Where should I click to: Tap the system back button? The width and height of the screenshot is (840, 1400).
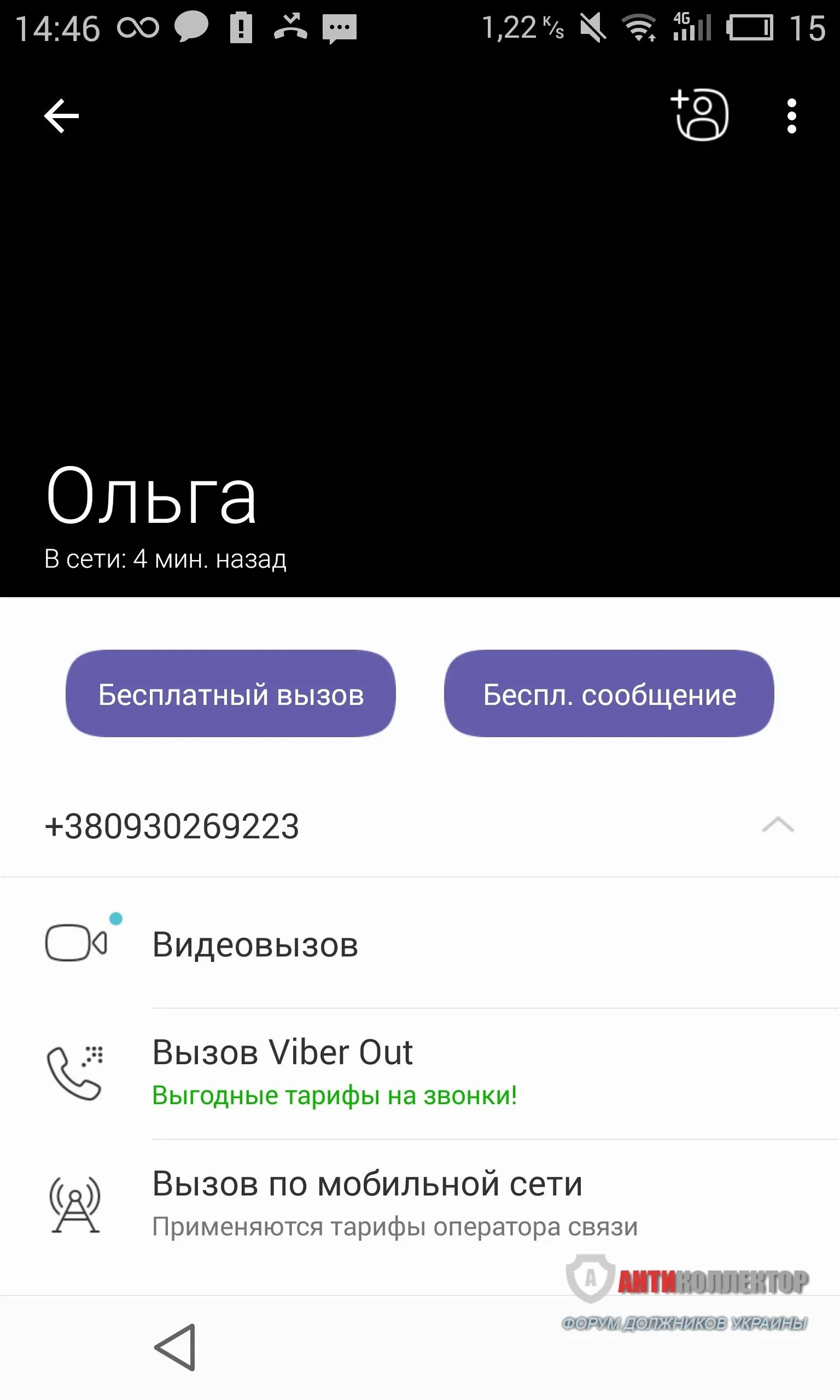tap(175, 1347)
